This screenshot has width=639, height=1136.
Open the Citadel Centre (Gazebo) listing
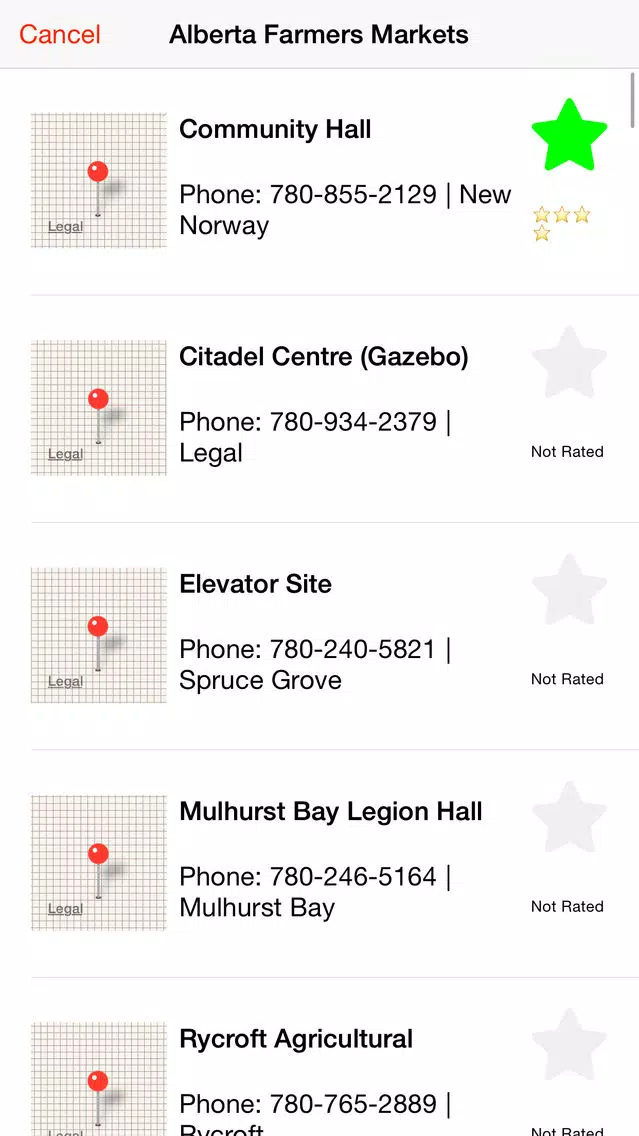click(320, 409)
